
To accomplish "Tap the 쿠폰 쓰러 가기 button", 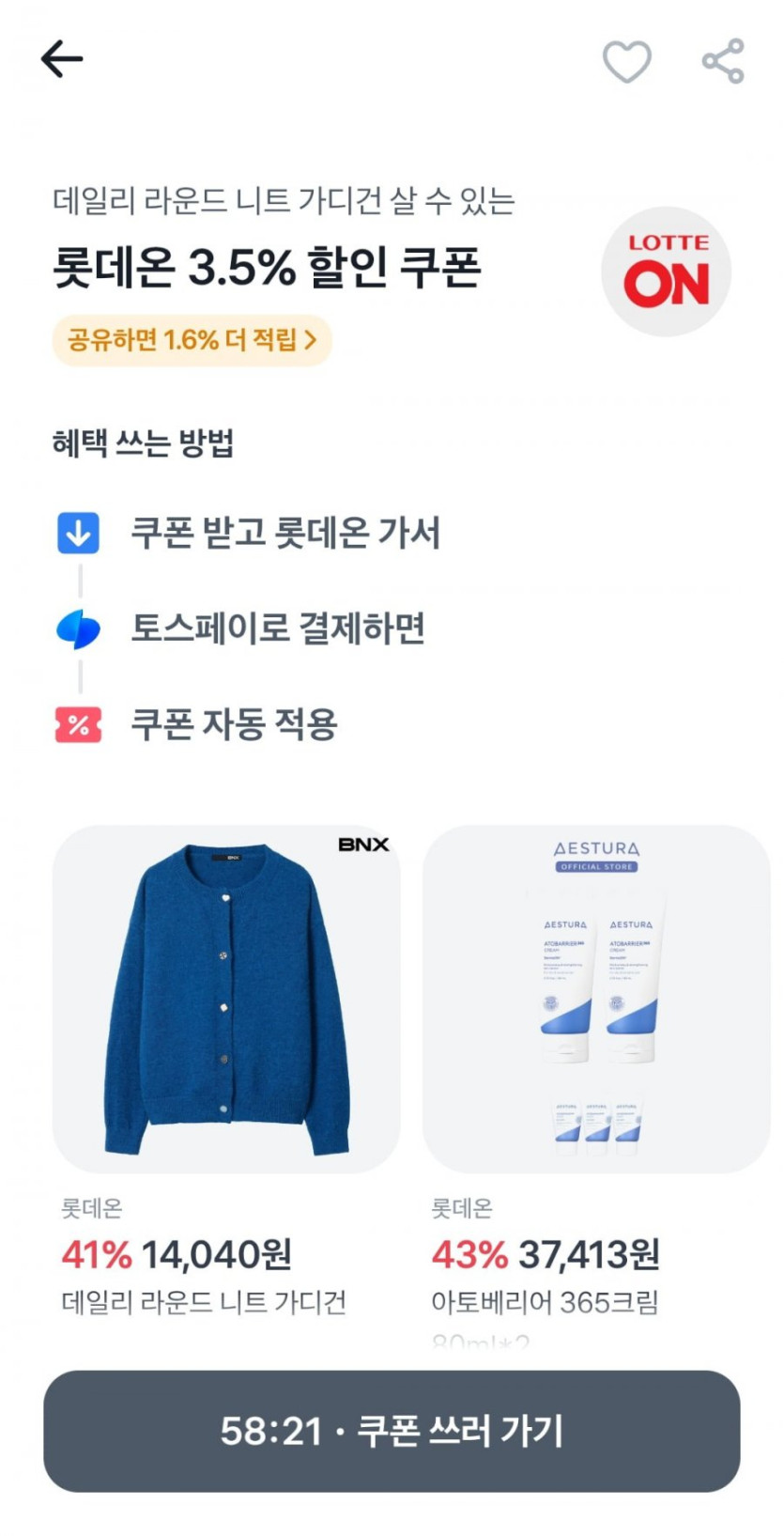I will (x=392, y=1431).
